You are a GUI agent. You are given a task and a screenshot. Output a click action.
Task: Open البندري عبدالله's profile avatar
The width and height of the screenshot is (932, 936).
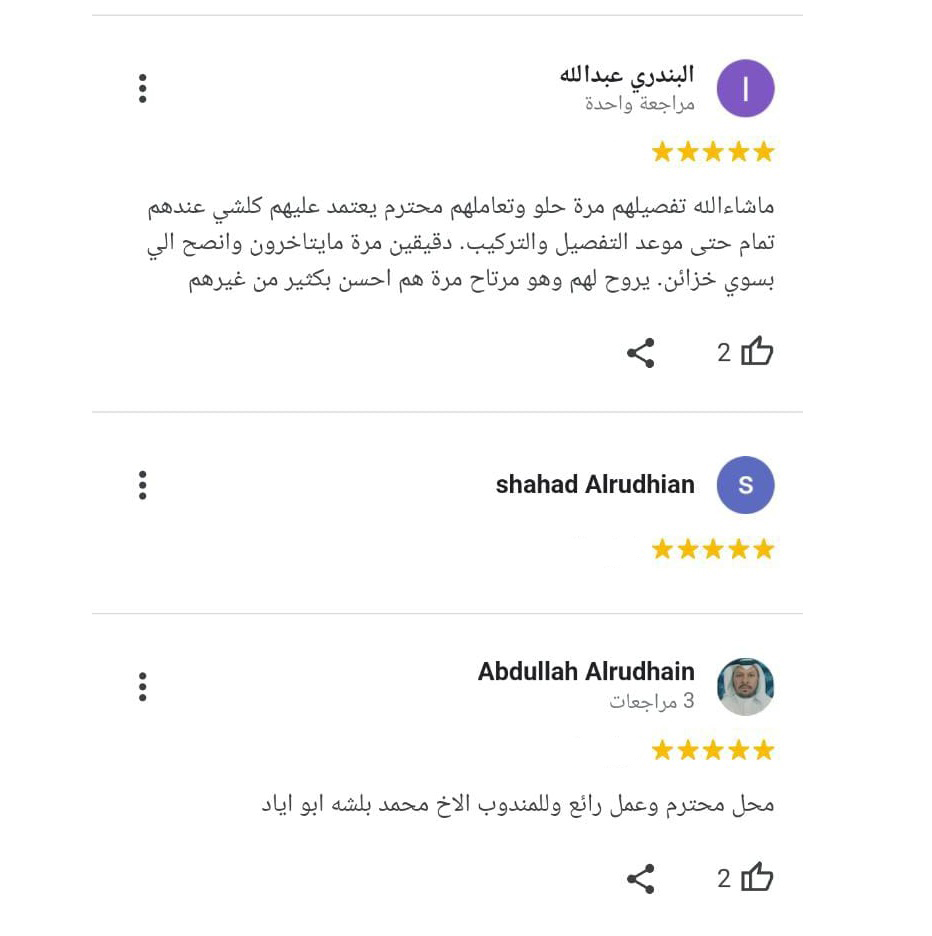[745, 89]
